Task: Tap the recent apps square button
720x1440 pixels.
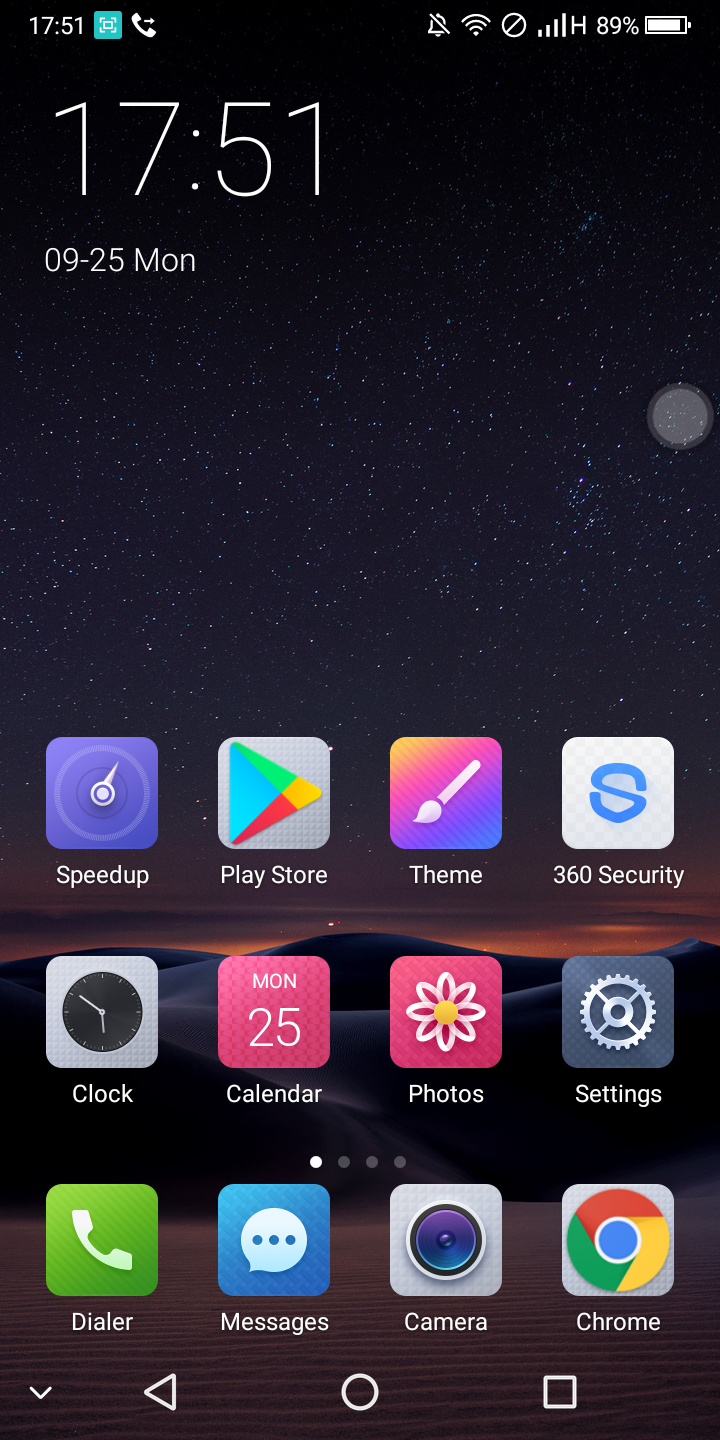Action: (560, 1392)
